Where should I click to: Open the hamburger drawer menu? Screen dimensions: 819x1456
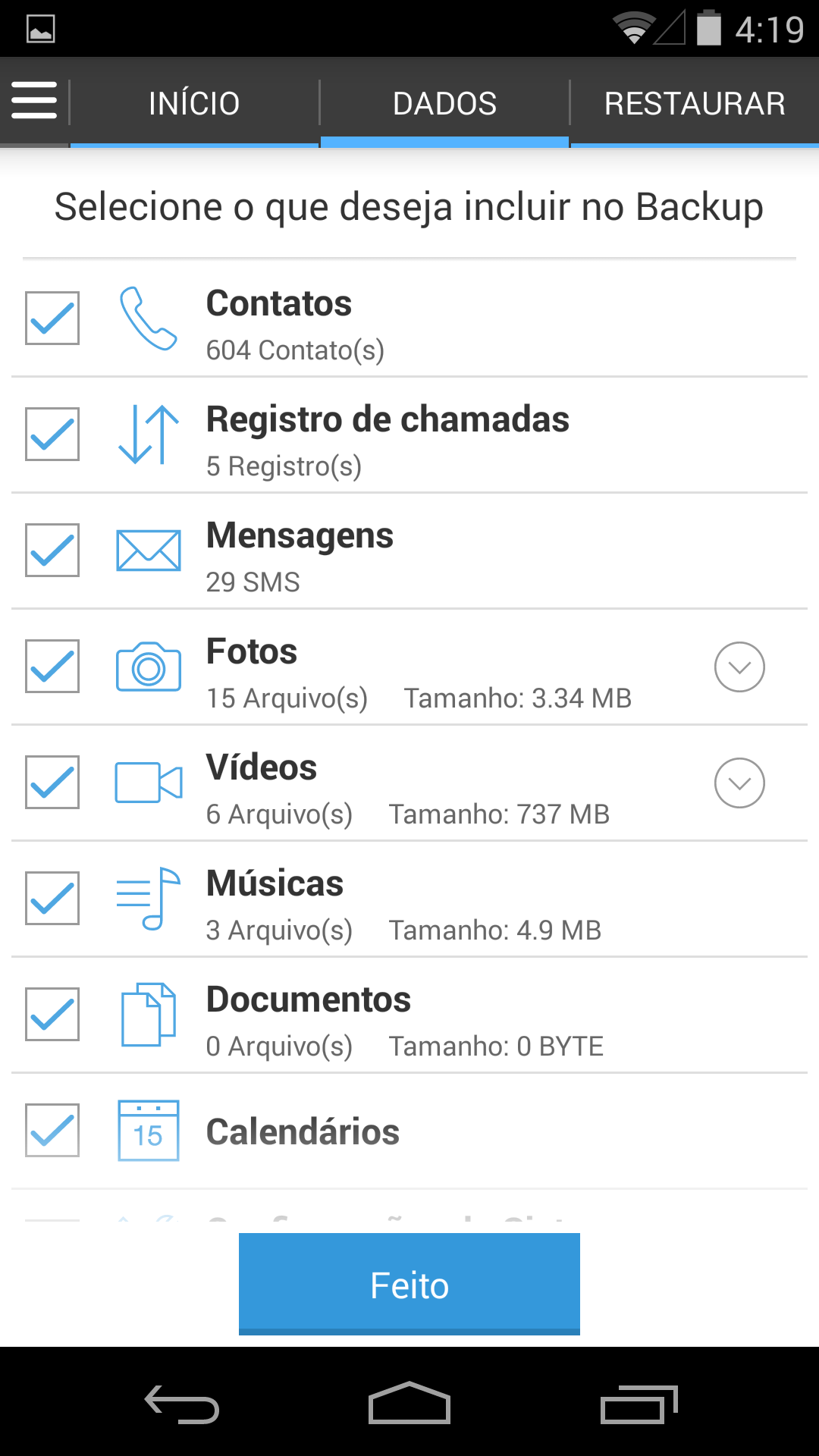[x=34, y=101]
